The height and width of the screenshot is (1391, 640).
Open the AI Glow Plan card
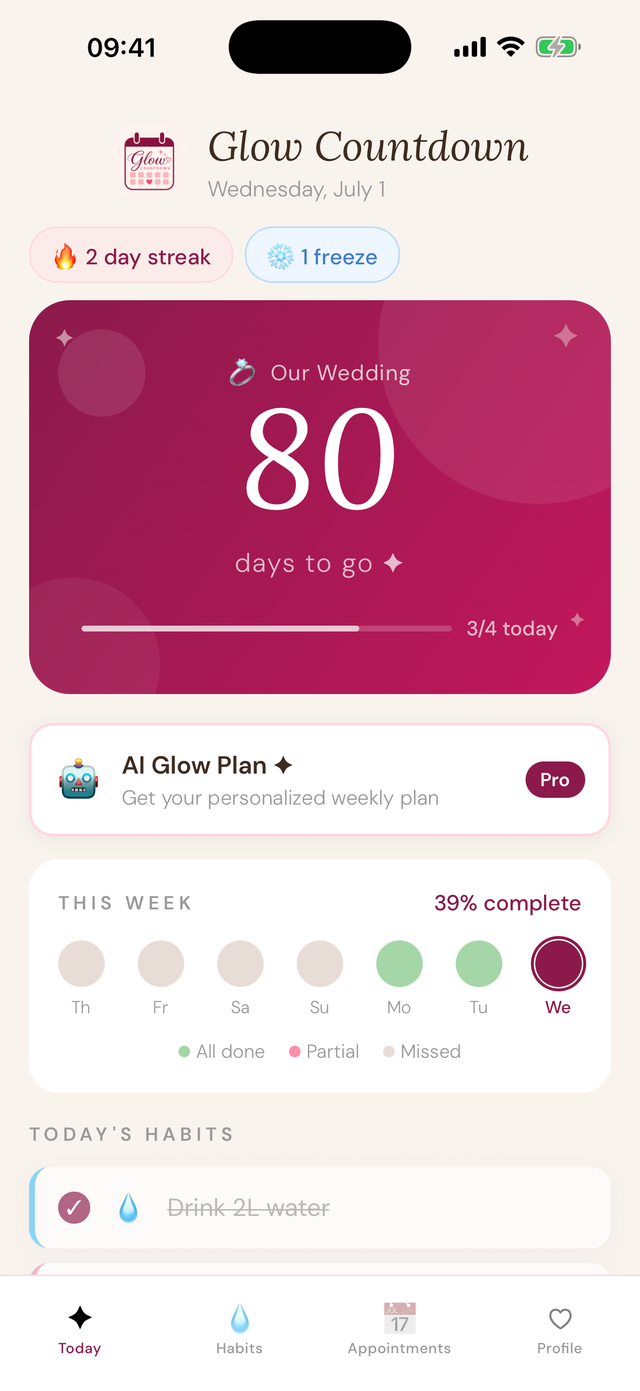(x=320, y=780)
